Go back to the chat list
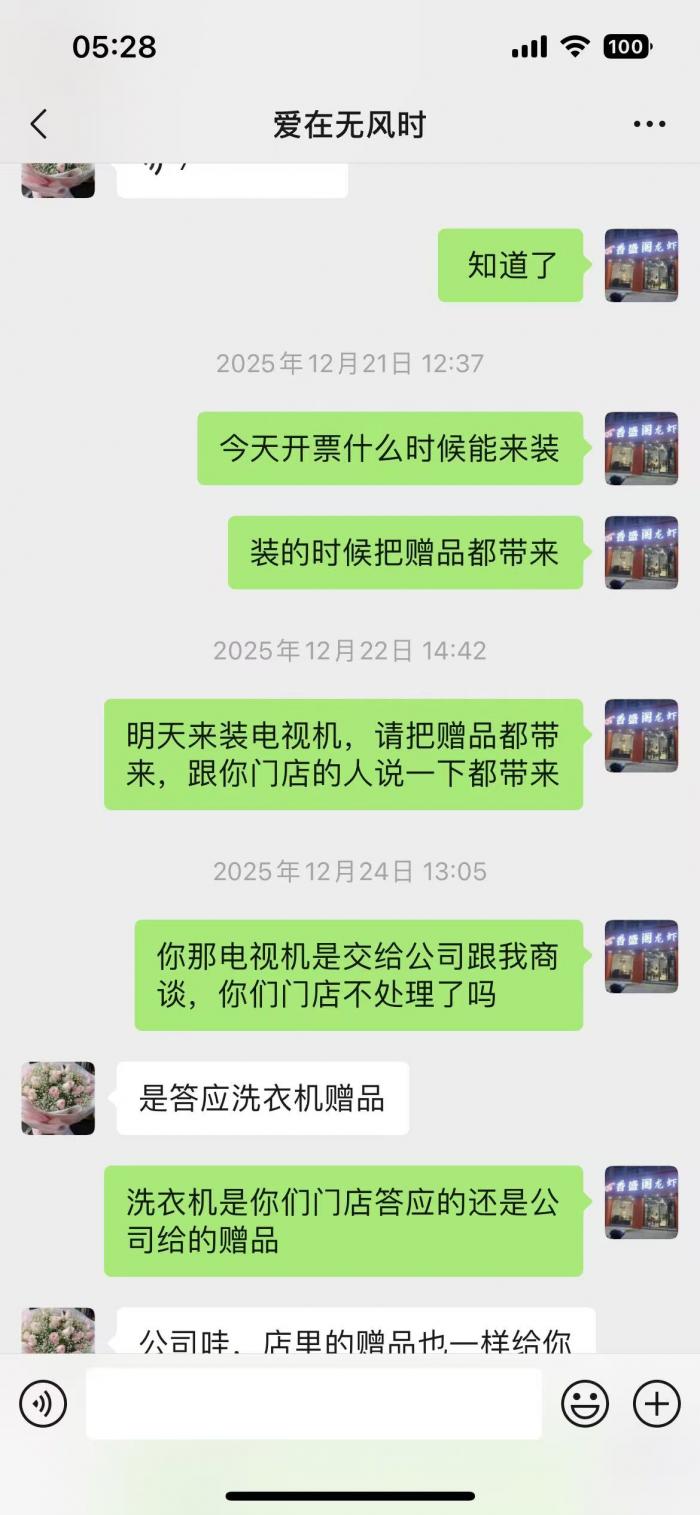Screen dimensions: 700x1515 click(39, 125)
